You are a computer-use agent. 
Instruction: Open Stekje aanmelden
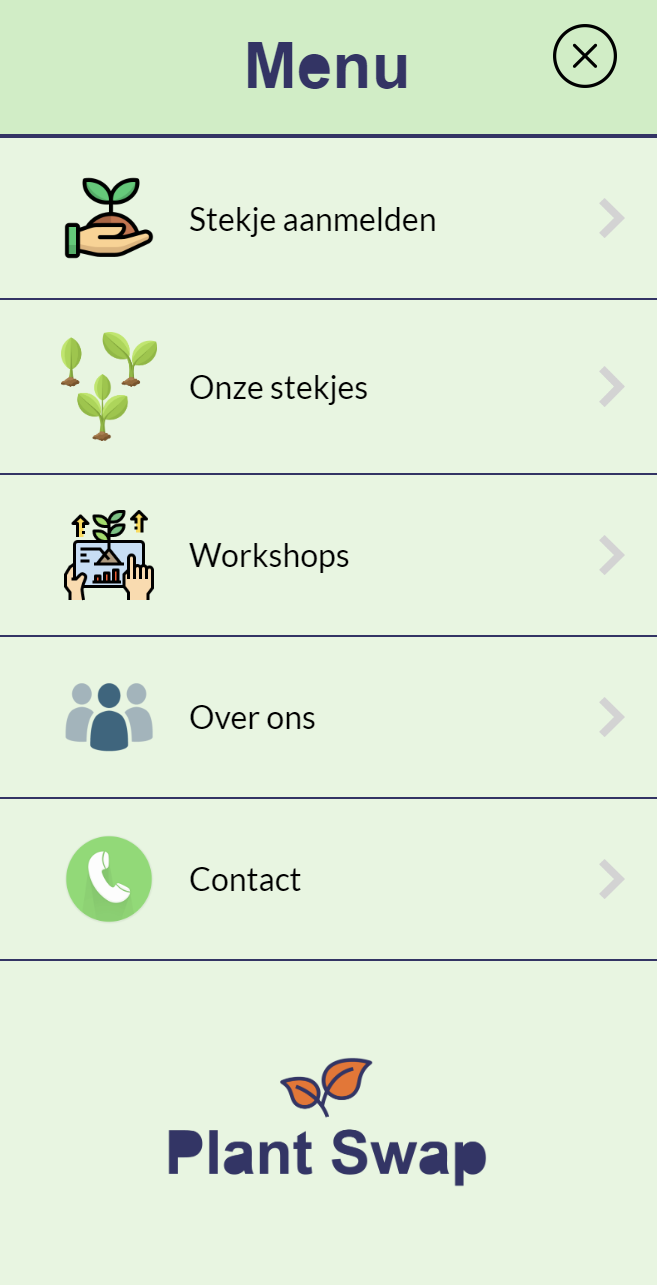pos(312,219)
